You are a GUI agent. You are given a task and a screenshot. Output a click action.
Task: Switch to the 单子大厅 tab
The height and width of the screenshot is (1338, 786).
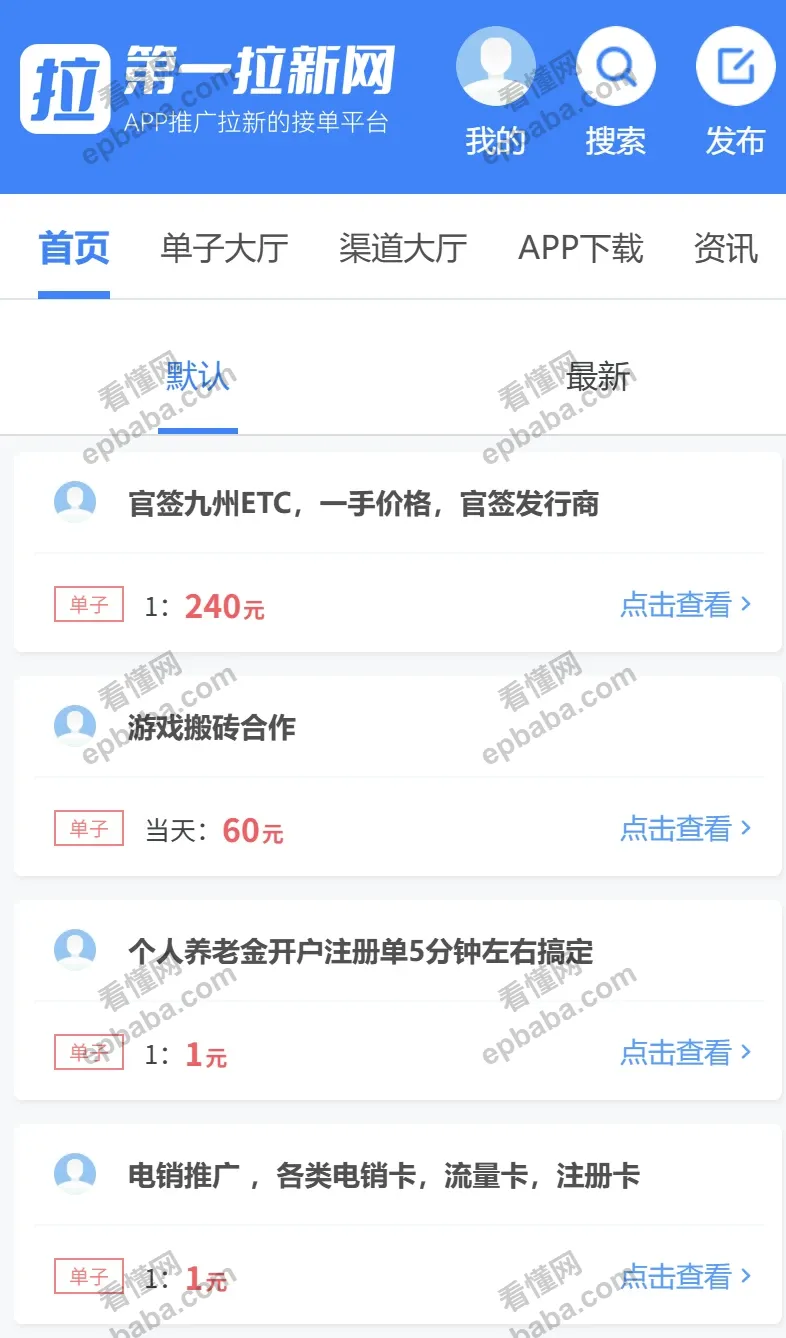pyautogui.click(x=224, y=248)
